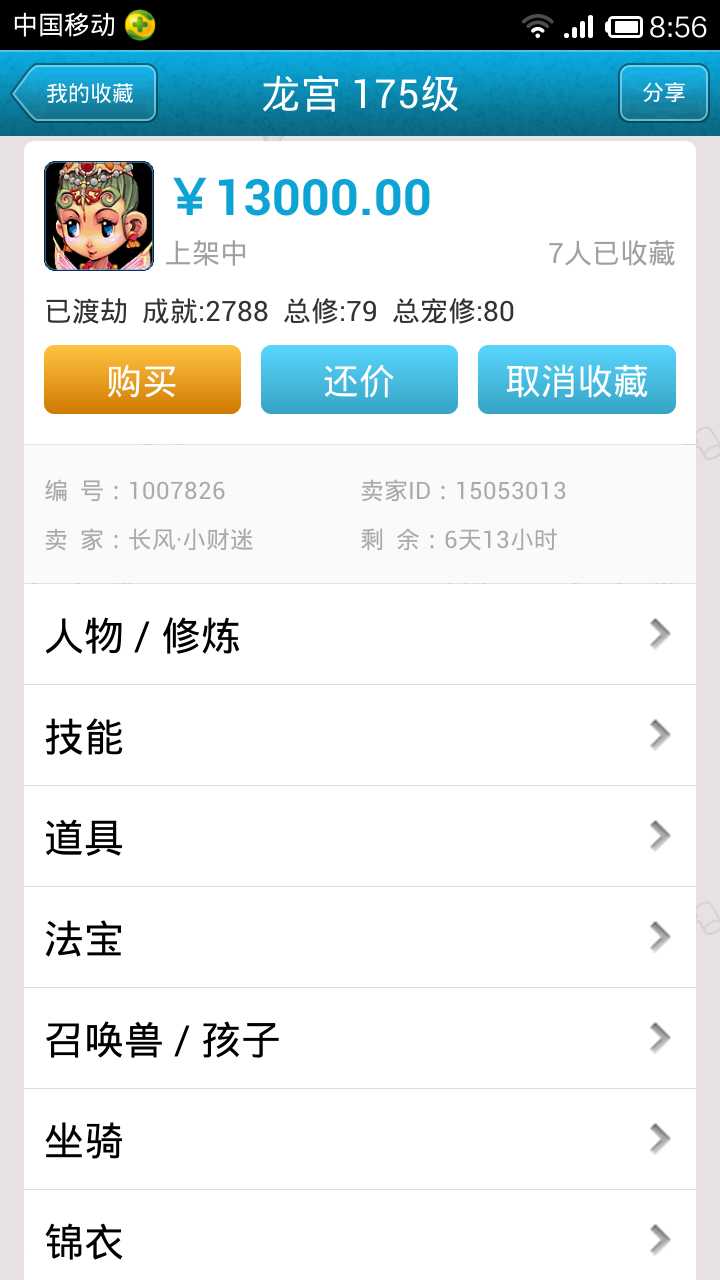Open the 坐骑 mounts row

[359, 1140]
